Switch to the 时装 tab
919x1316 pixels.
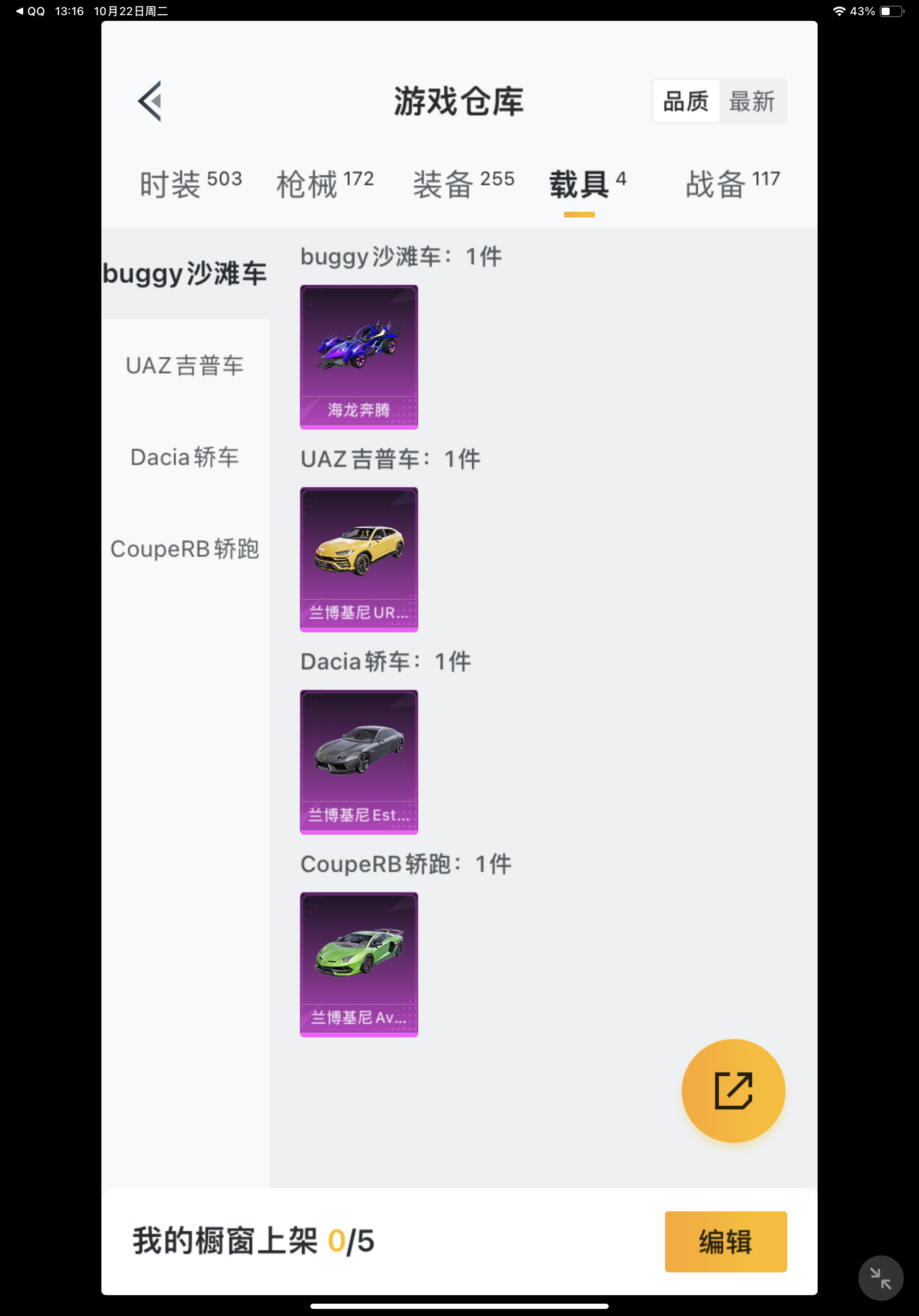(191, 183)
